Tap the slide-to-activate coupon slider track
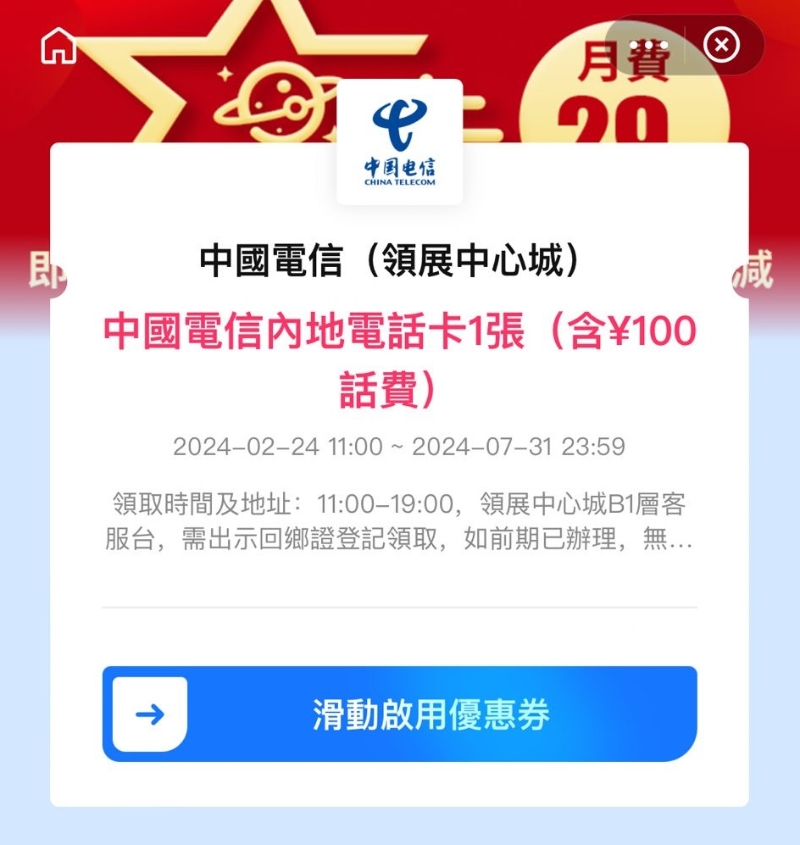Screen dimensions: 800x845 coord(400,713)
